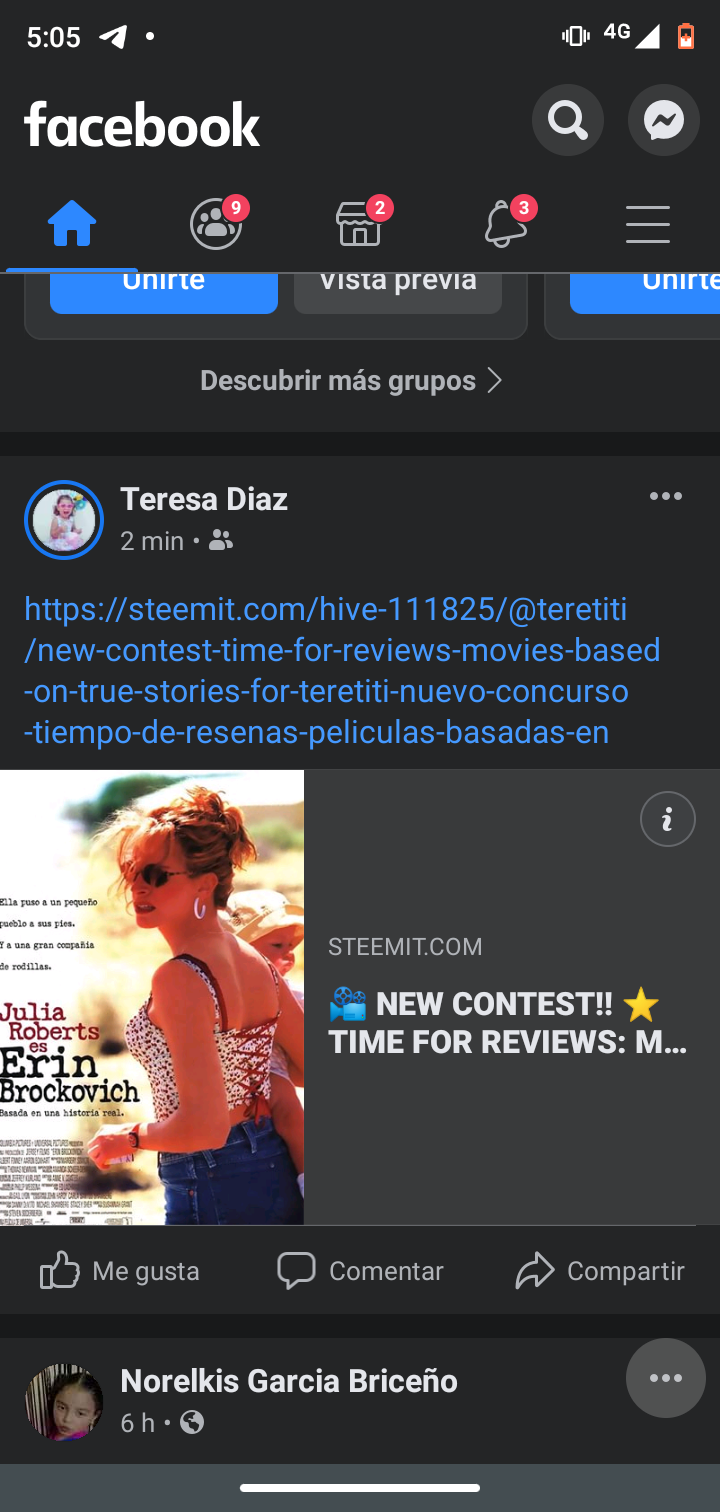Open Messenger chats
This screenshot has width=720, height=1512.
[663, 121]
